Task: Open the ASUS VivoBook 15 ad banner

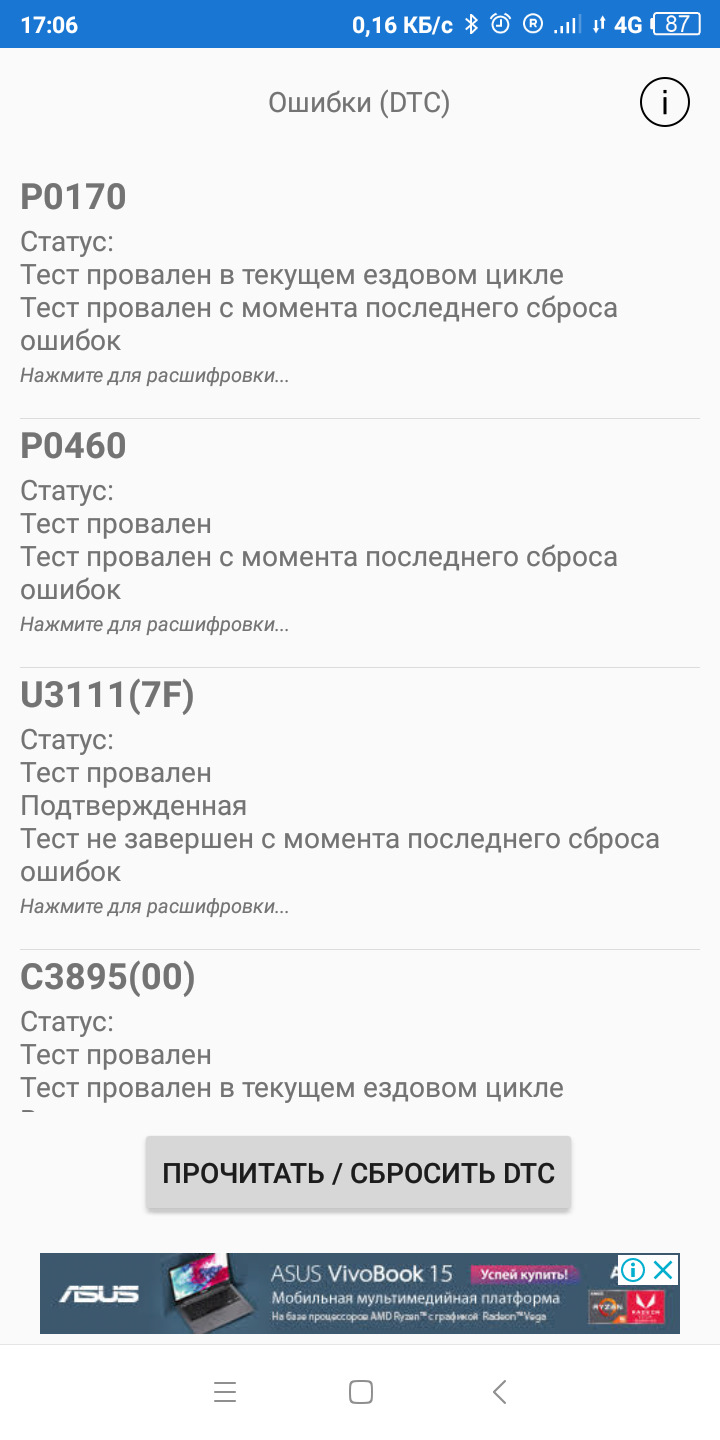Action: [x=330, y=1293]
